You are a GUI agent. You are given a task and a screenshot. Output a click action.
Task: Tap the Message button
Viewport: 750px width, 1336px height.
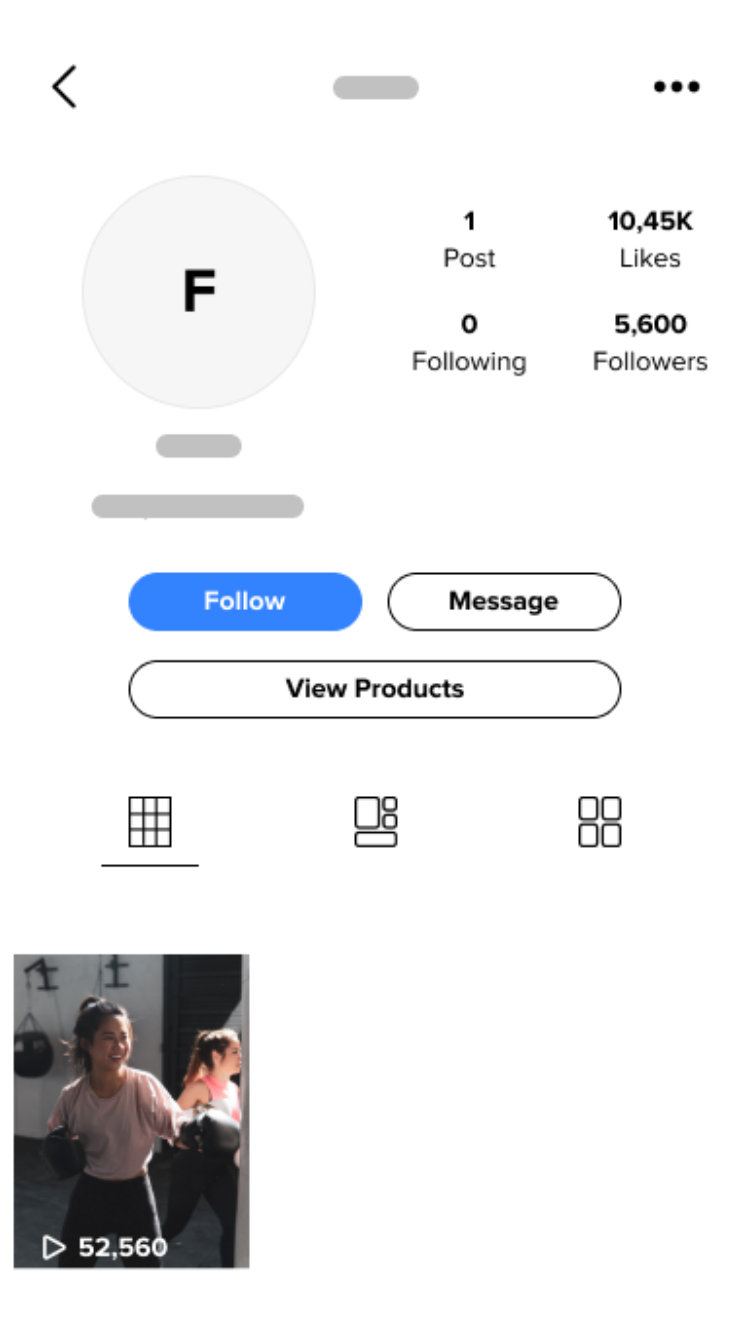pyautogui.click(x=504, y=601)
